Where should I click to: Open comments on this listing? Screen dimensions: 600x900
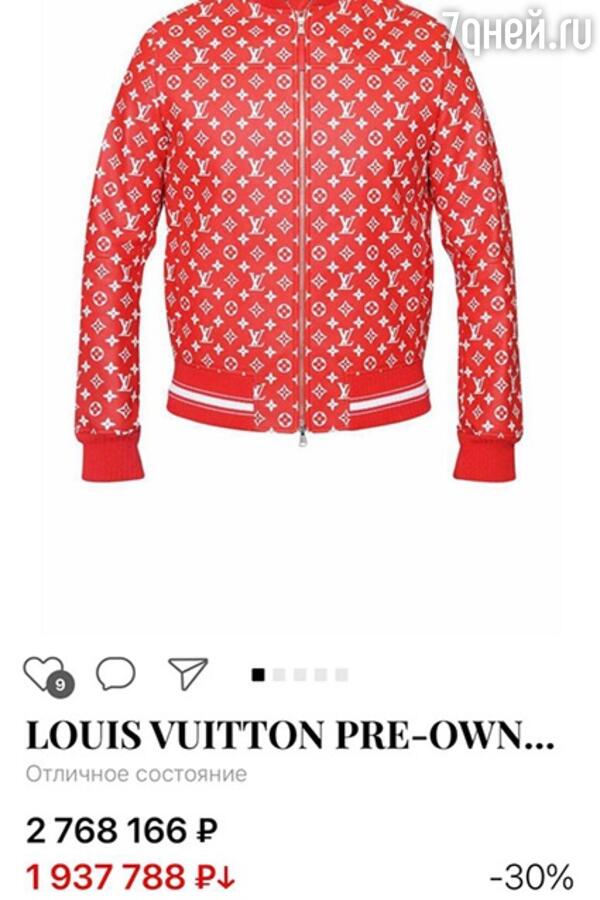[115, 673]
